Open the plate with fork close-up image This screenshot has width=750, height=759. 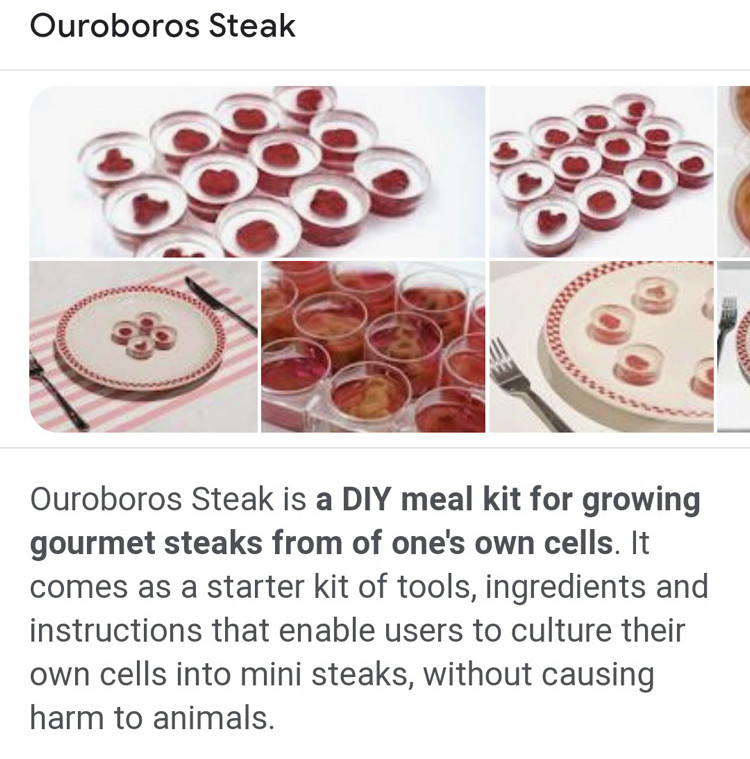click(x=601, y=347)
